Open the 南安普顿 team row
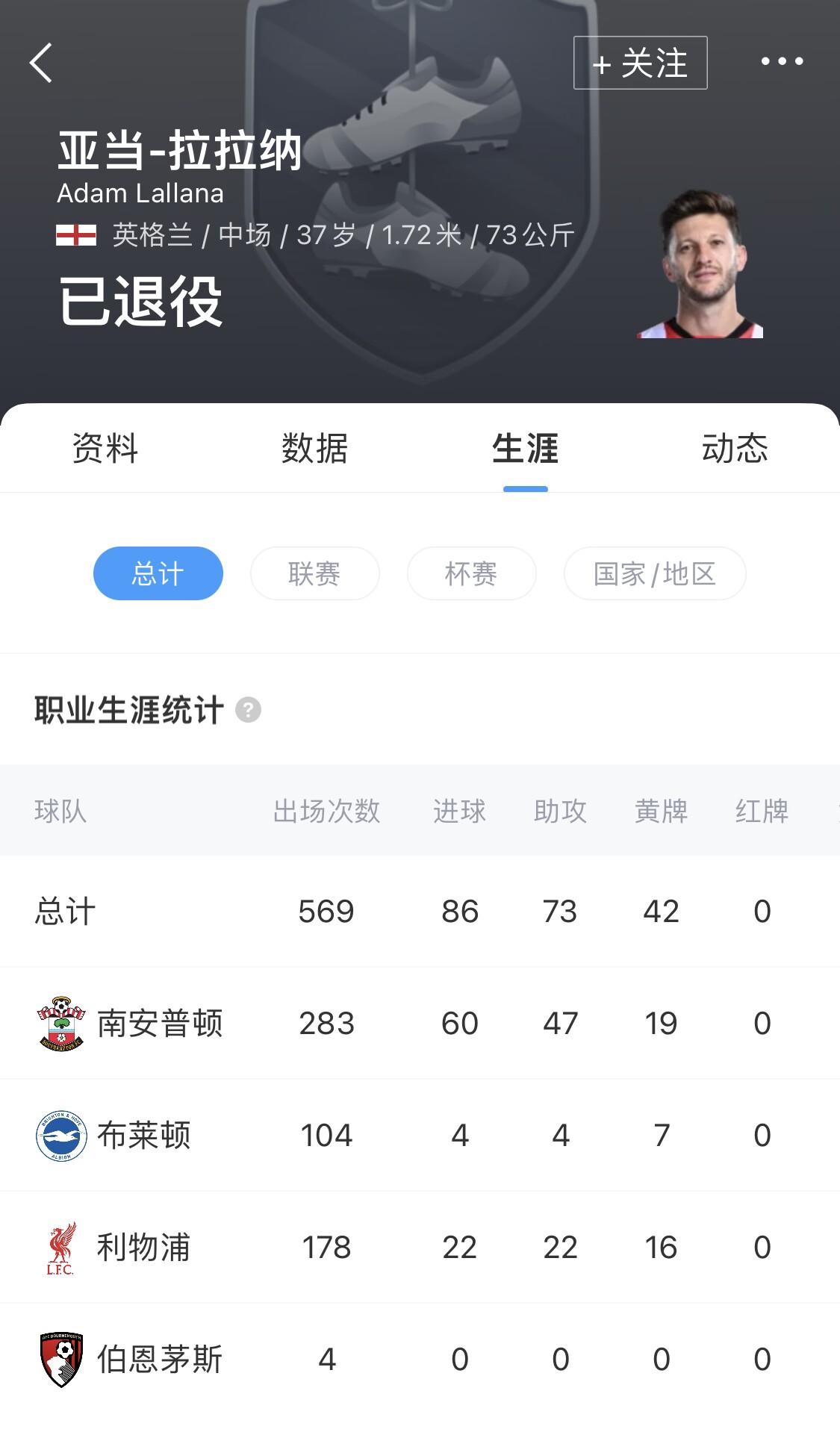840x1435 pixels. click(x=160, y=1023)
